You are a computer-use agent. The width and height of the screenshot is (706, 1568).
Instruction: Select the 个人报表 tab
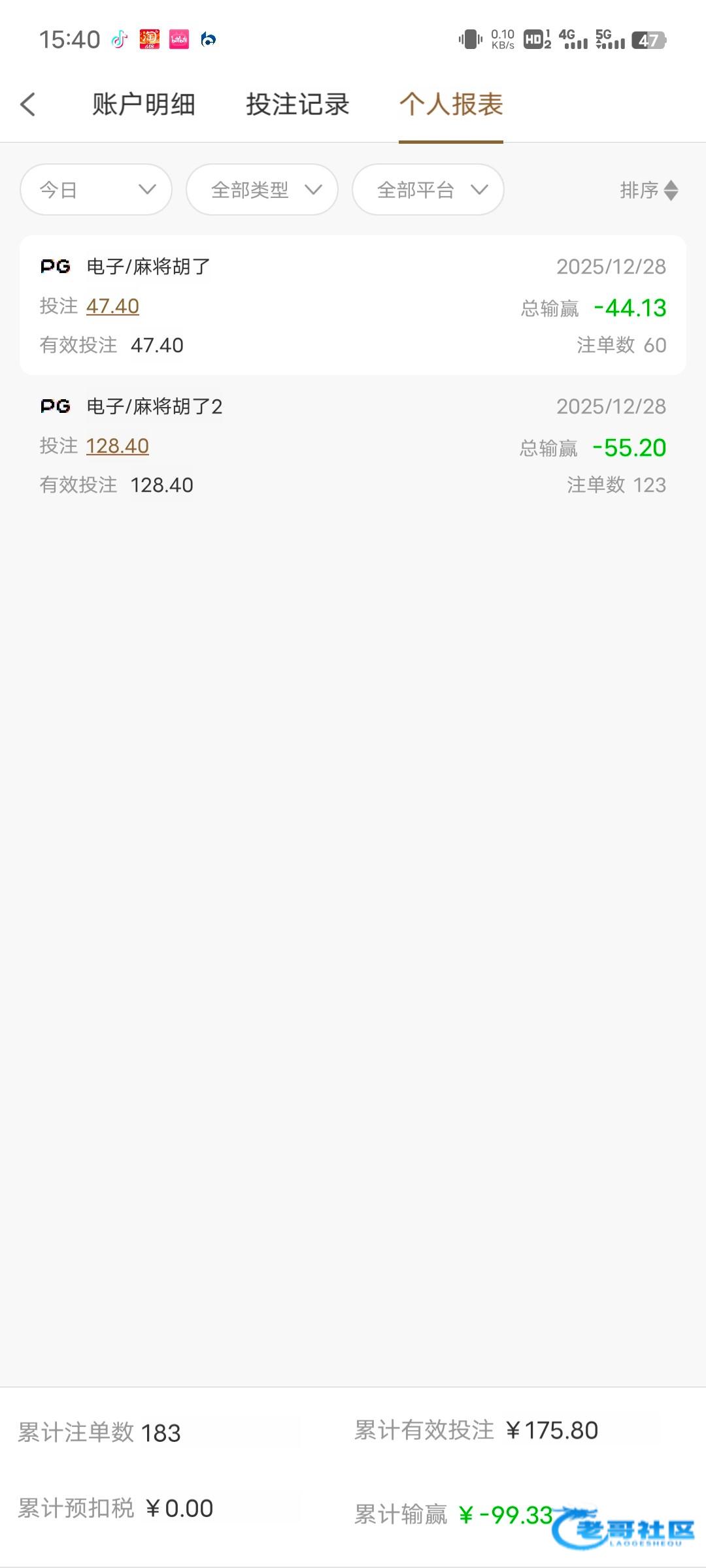(451, 105)
